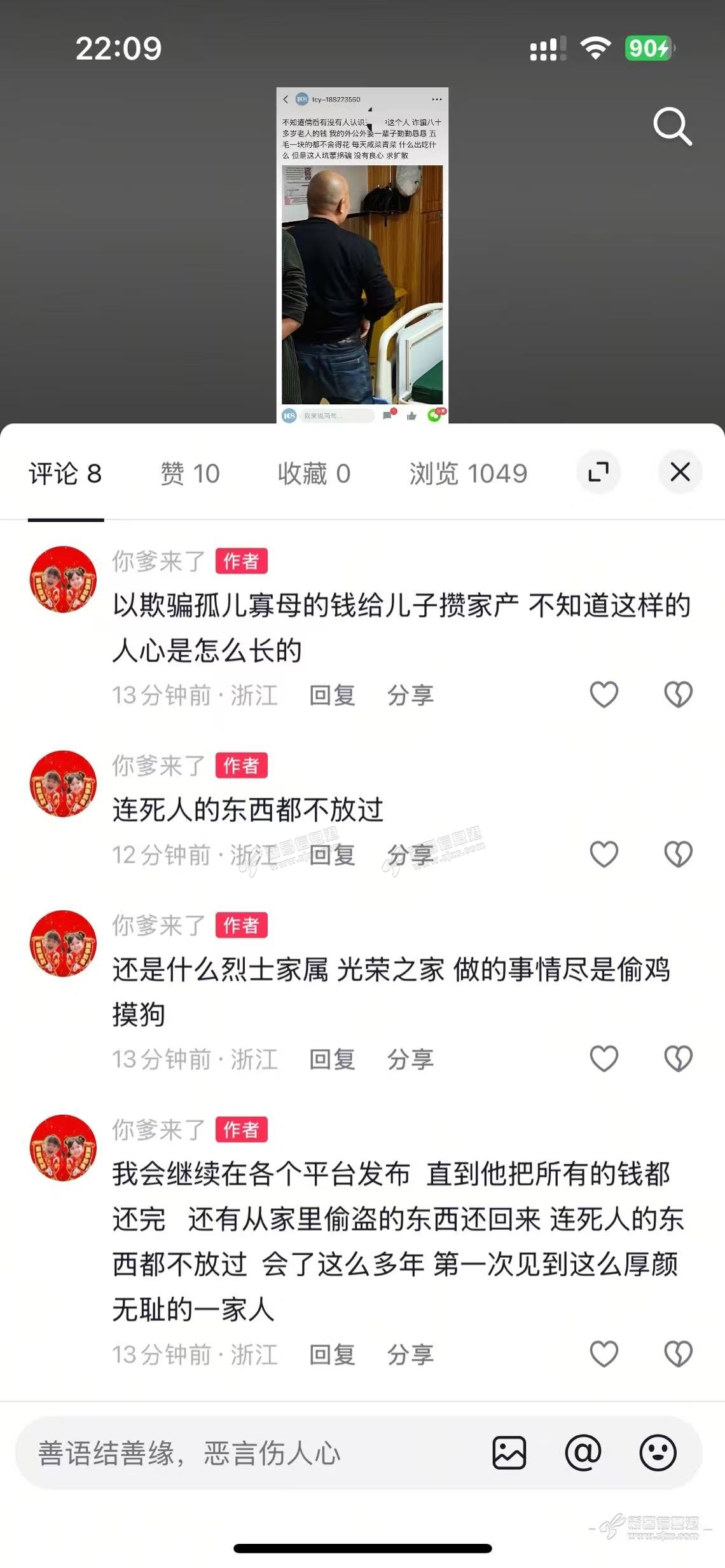Image resolution: width=725 pixels, height=1568 pixels.
Task: Switch to the 赞 10 tab
Action: click(190, 474)
